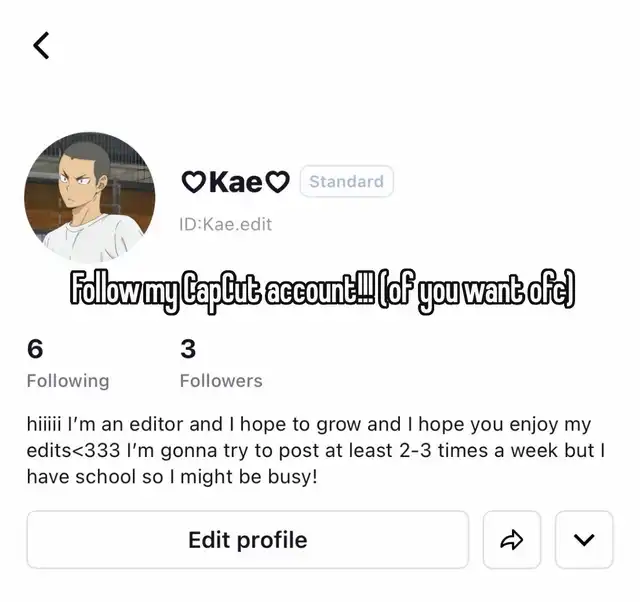
Task: View the Followers list
Action: point(220,364)
